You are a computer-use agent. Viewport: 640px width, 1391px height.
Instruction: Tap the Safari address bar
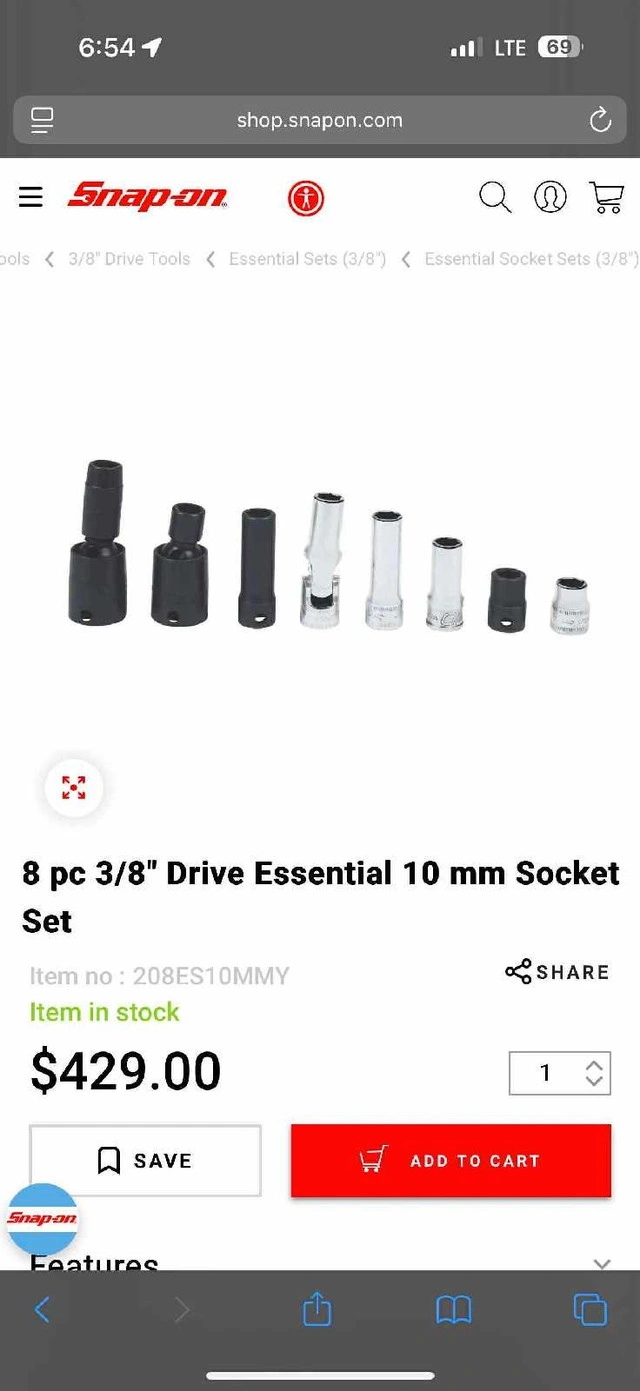319,121
